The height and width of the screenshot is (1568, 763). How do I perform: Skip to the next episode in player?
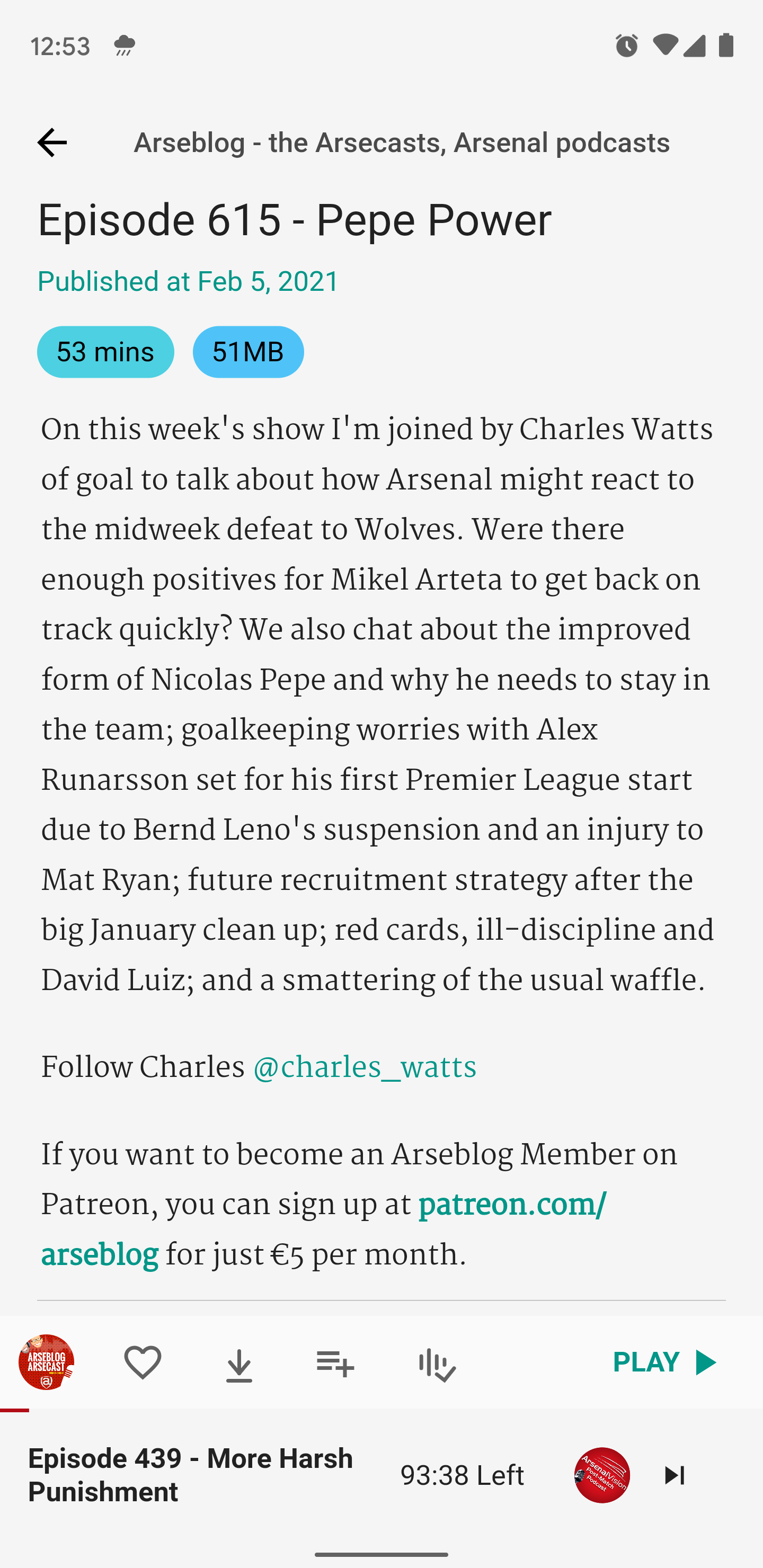click(674, 1475)
